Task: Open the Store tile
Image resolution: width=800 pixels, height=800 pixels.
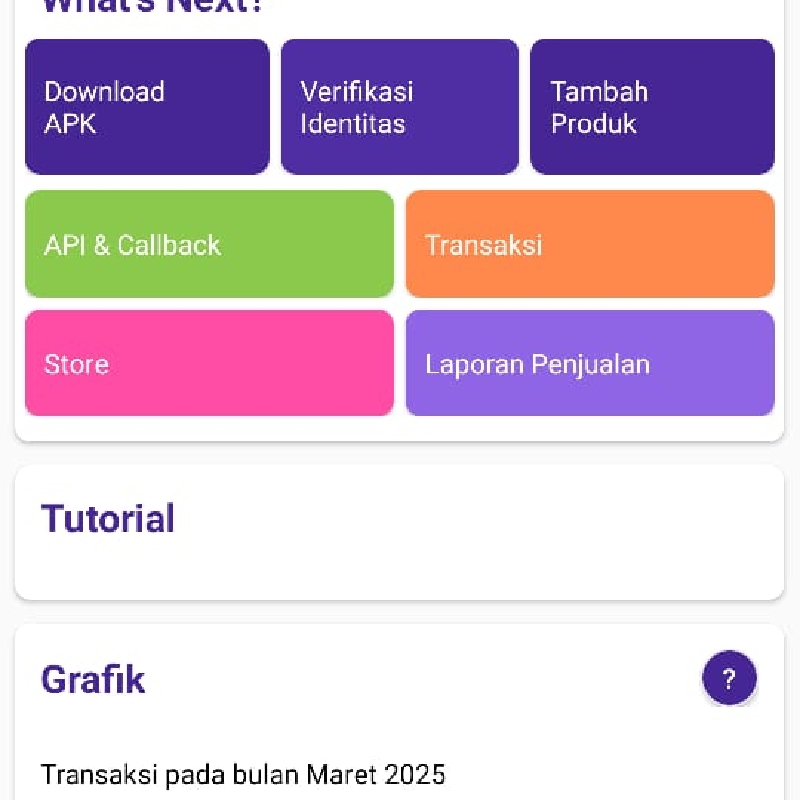Action: point(209,363)
